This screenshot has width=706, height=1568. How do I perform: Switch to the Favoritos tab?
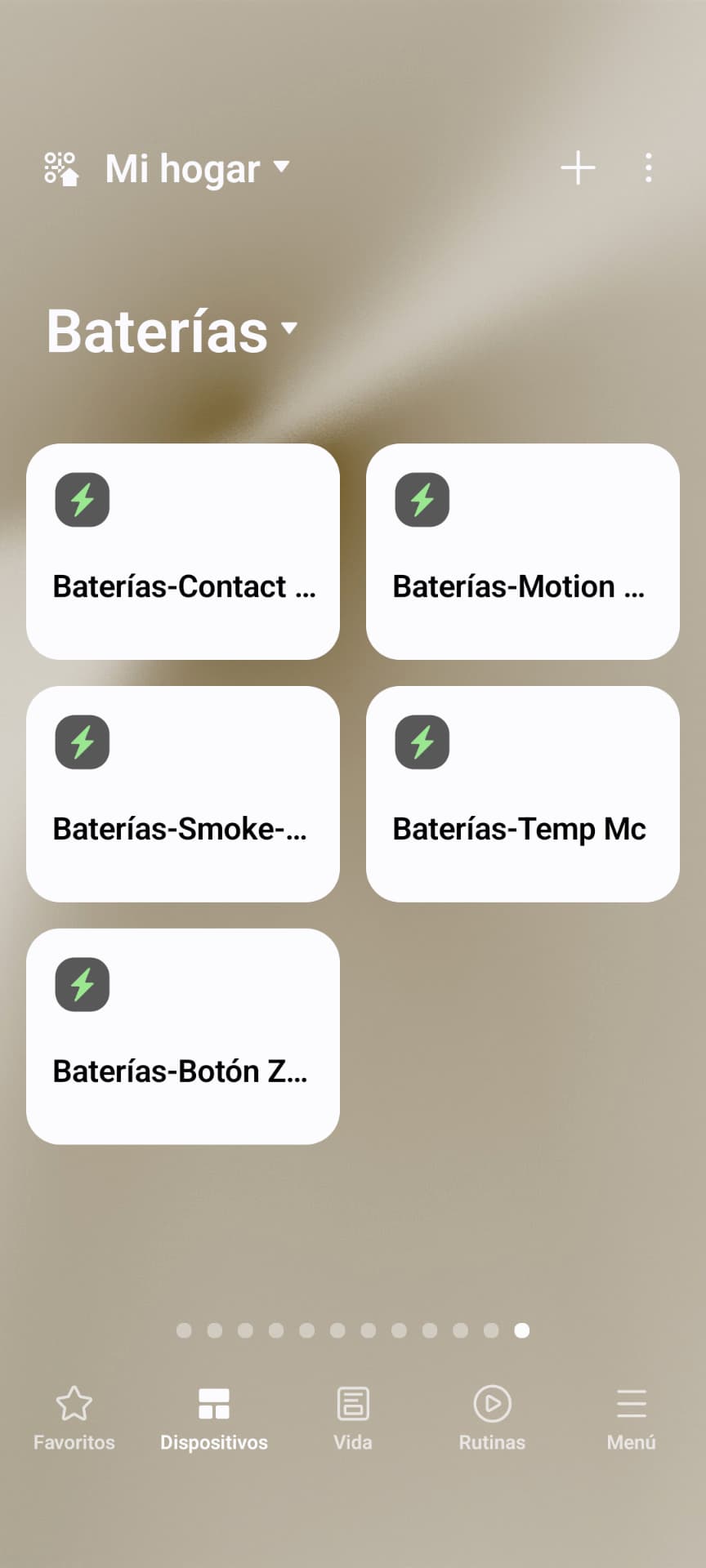coord(74,1419)
